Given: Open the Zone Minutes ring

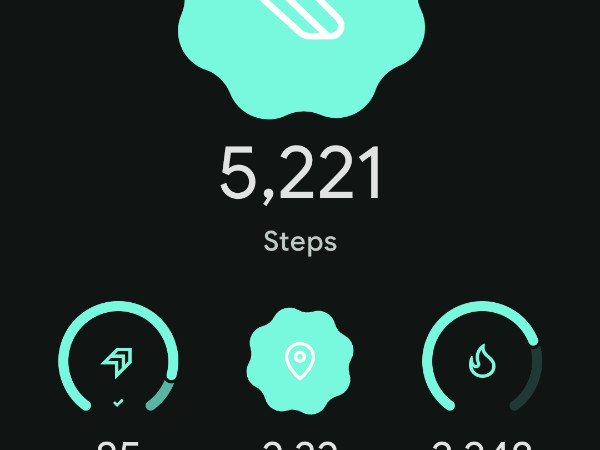Looking at the screenshot, I should [118, 361].
